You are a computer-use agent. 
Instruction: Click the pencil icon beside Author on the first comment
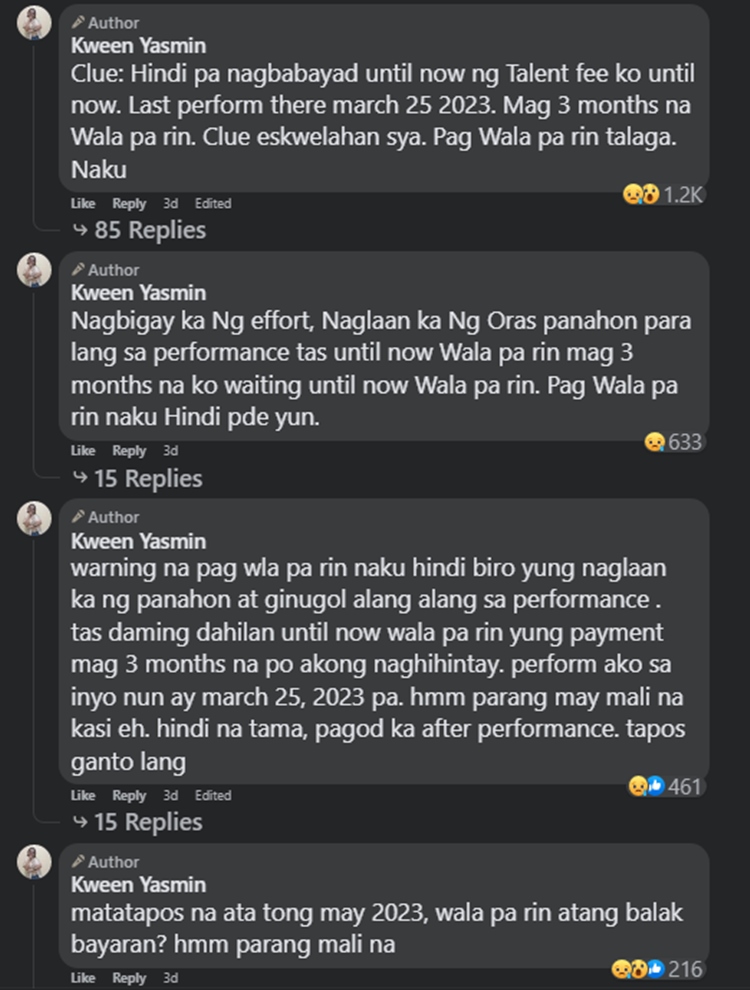[76, 22]
